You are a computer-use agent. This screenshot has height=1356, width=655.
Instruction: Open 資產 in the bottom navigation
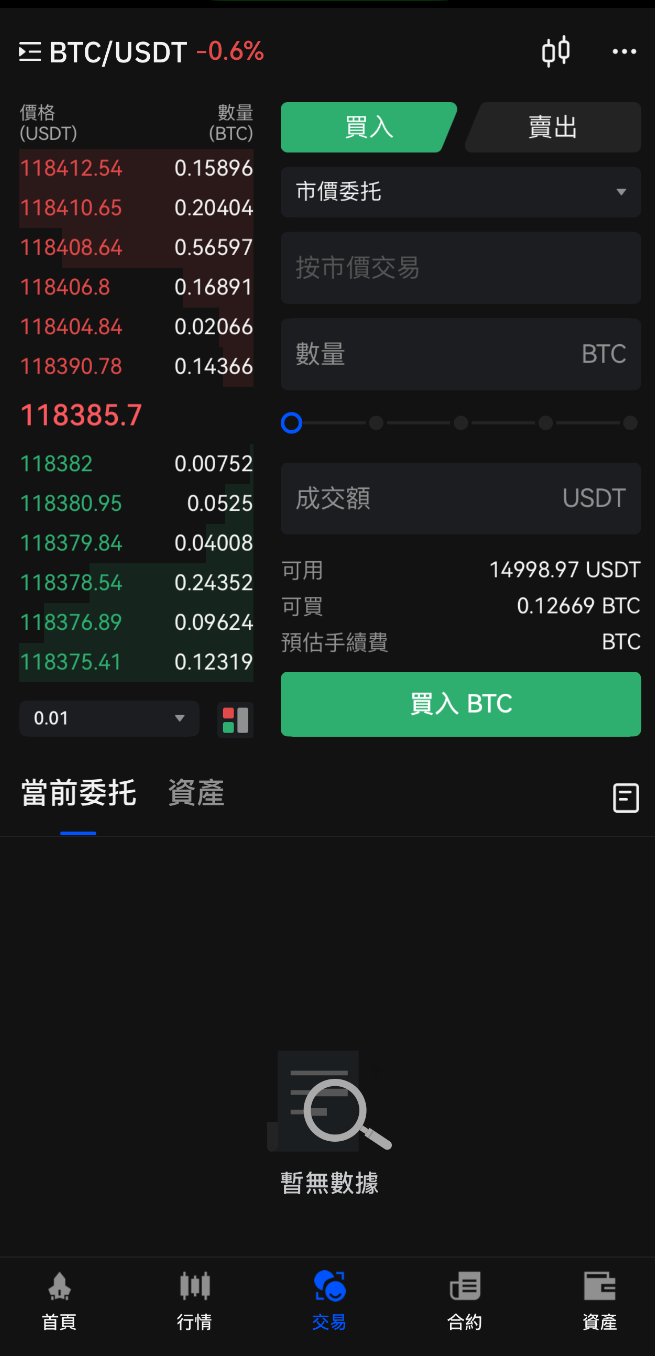click(x=599, y=1302)
